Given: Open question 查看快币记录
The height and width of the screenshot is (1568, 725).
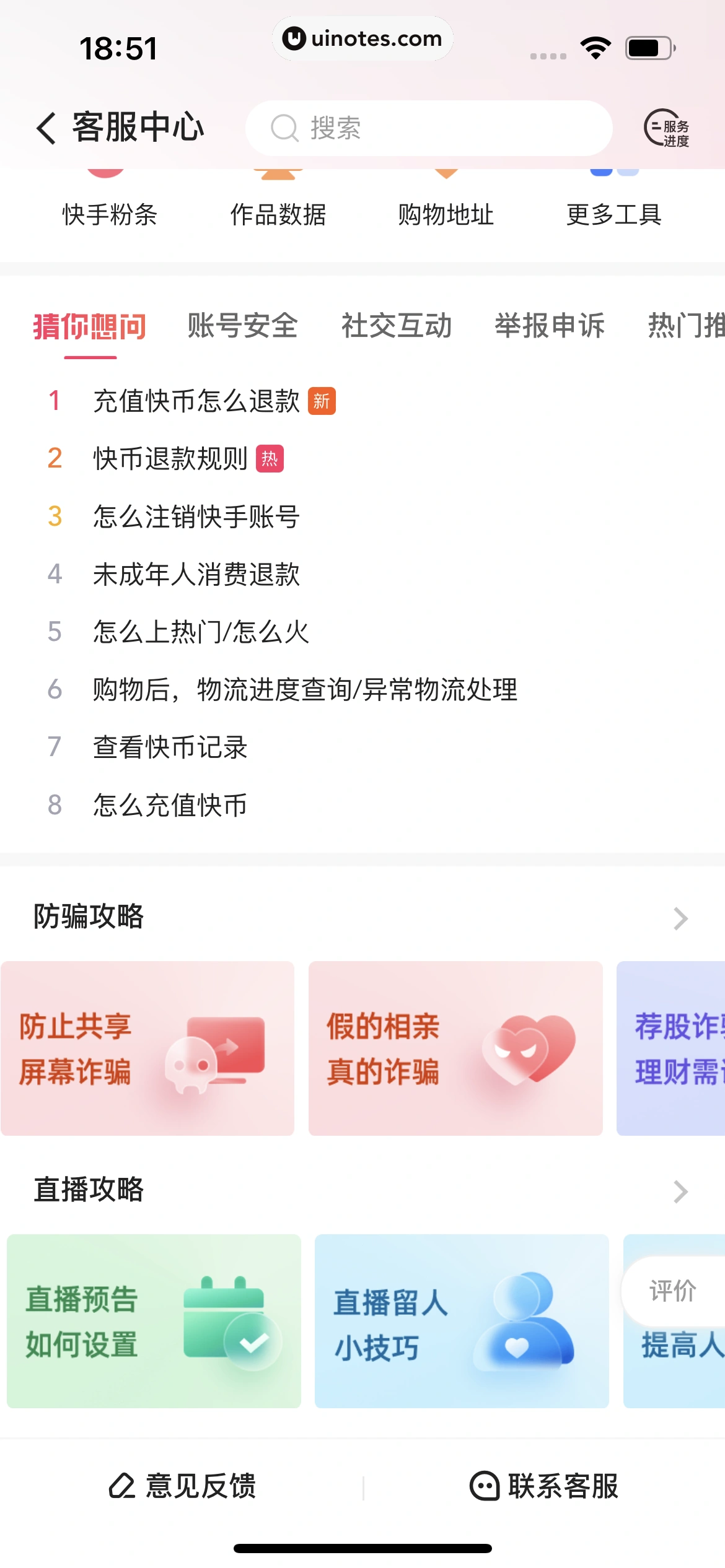Looking at the screenshot, I should pos(170,747).
